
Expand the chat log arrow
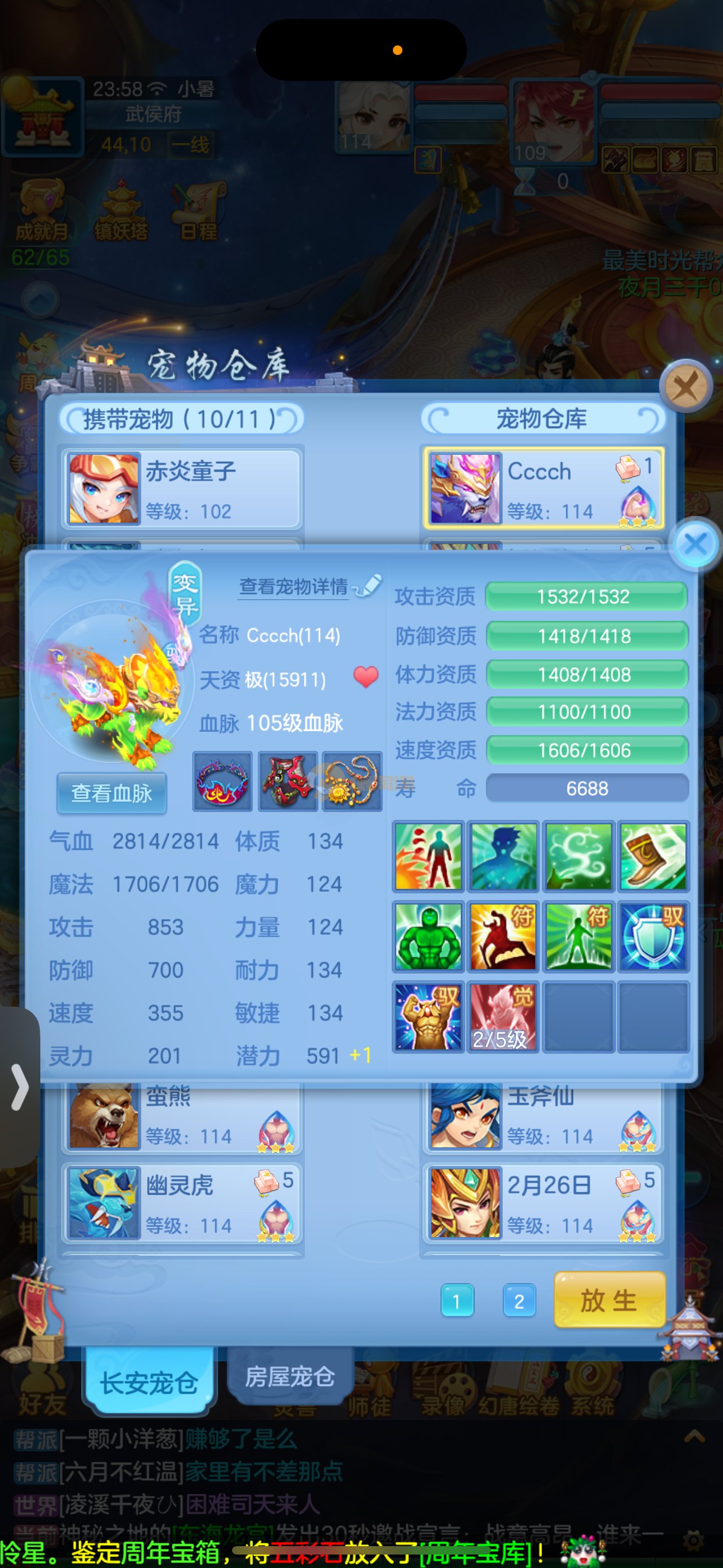(x=694, y=1437)
